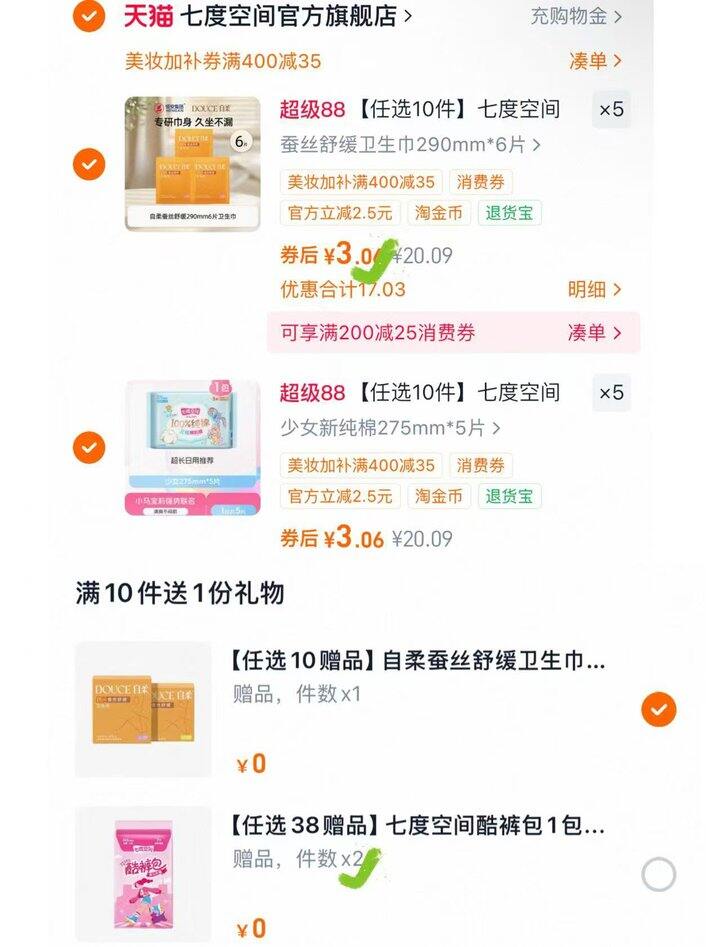Select the 退货宝 tag on first product
Image resolution: width=720 pixels, height=947 pixels.
(x=511, y=213)
